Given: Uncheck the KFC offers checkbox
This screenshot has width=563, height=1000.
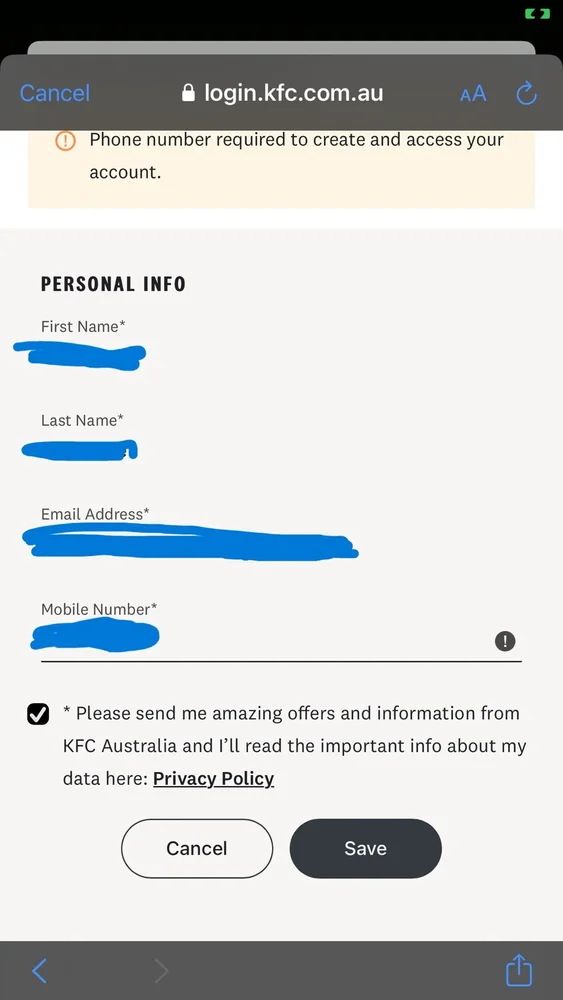Looking at the screenshot, I should click(38, 714).
